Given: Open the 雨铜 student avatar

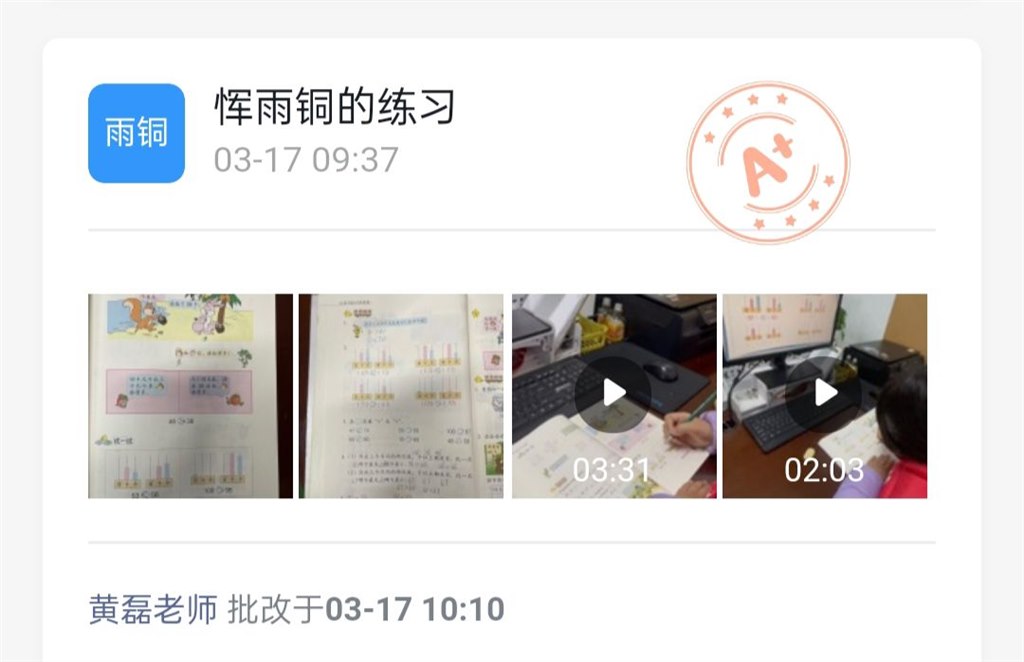Looking at the screenshot, I should (x=137, y=133).
